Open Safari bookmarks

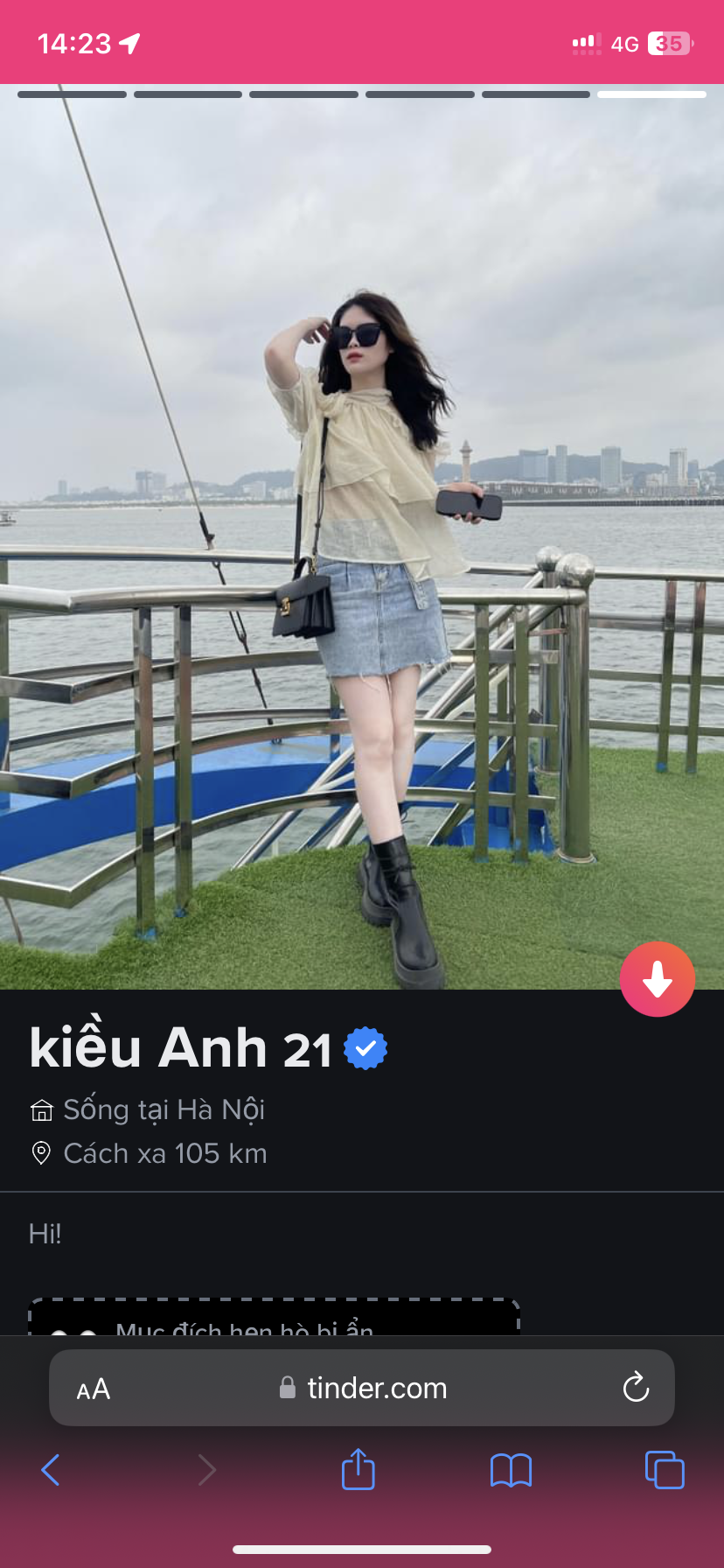tap(512, 1470)
